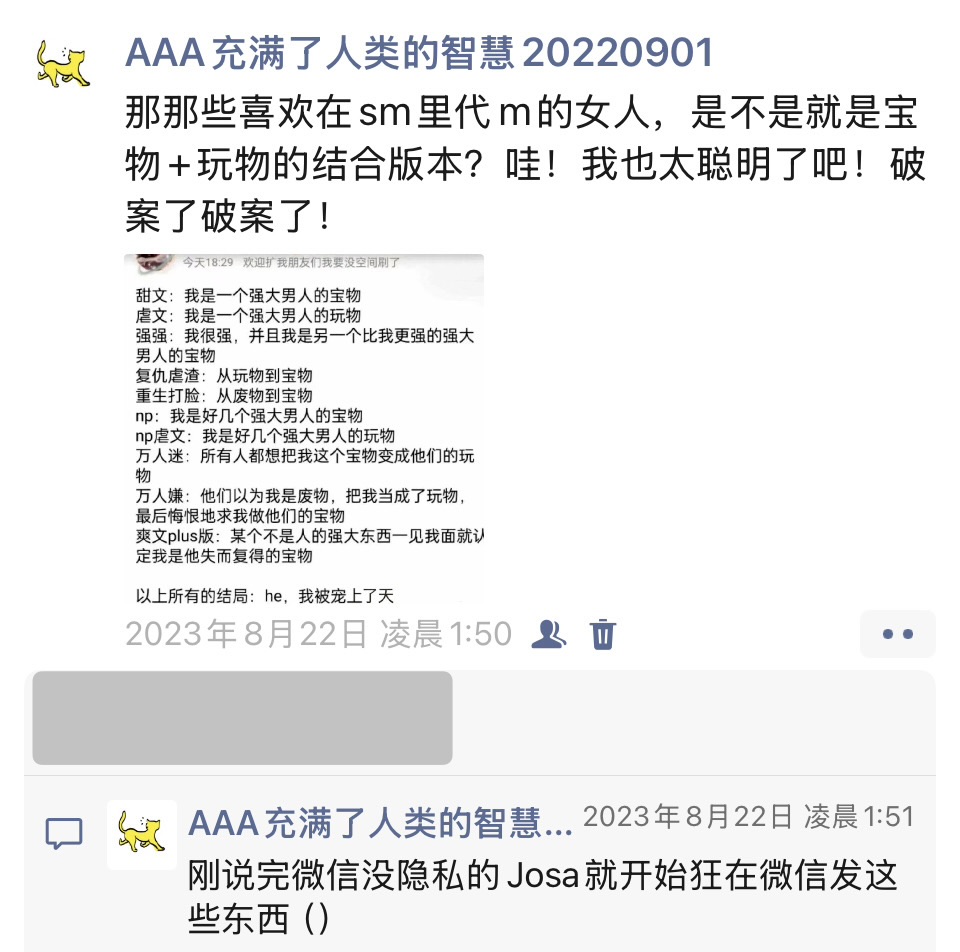Viewport: 960px width, 952px height.
Task: Open the poster's profile from the top name
Action: click(x=419, y=52)
